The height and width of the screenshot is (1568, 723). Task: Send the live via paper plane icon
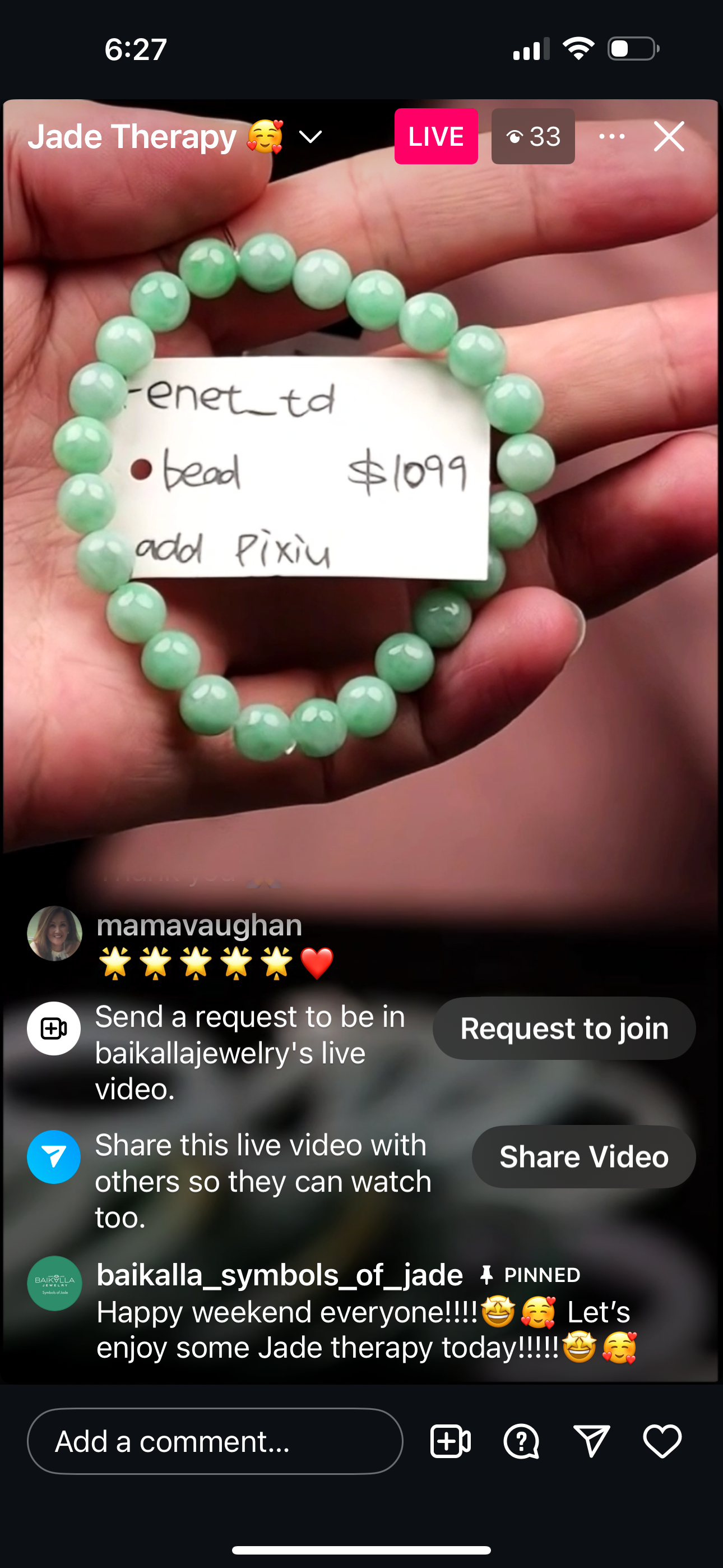[591, 1441]
